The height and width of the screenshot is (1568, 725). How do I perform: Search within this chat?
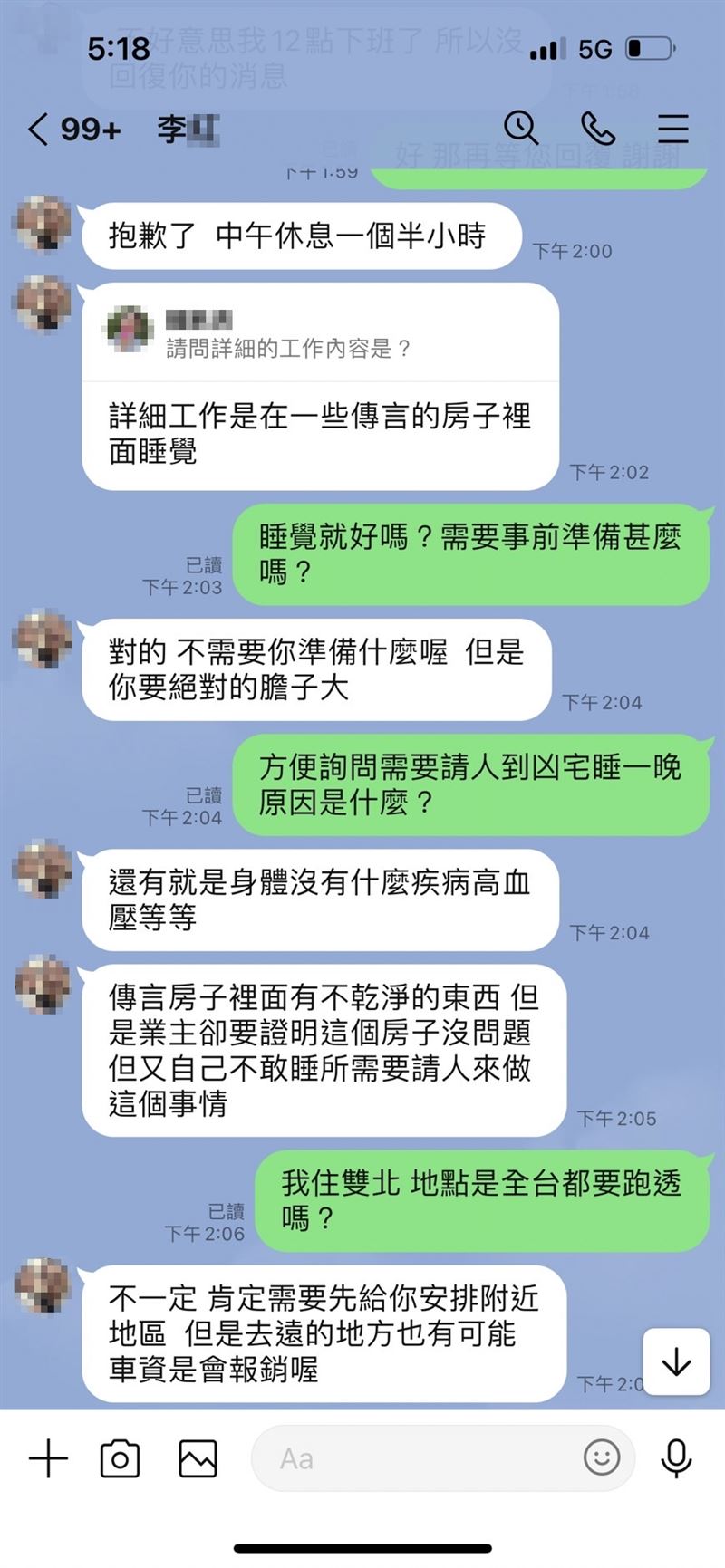coord(521,129)
